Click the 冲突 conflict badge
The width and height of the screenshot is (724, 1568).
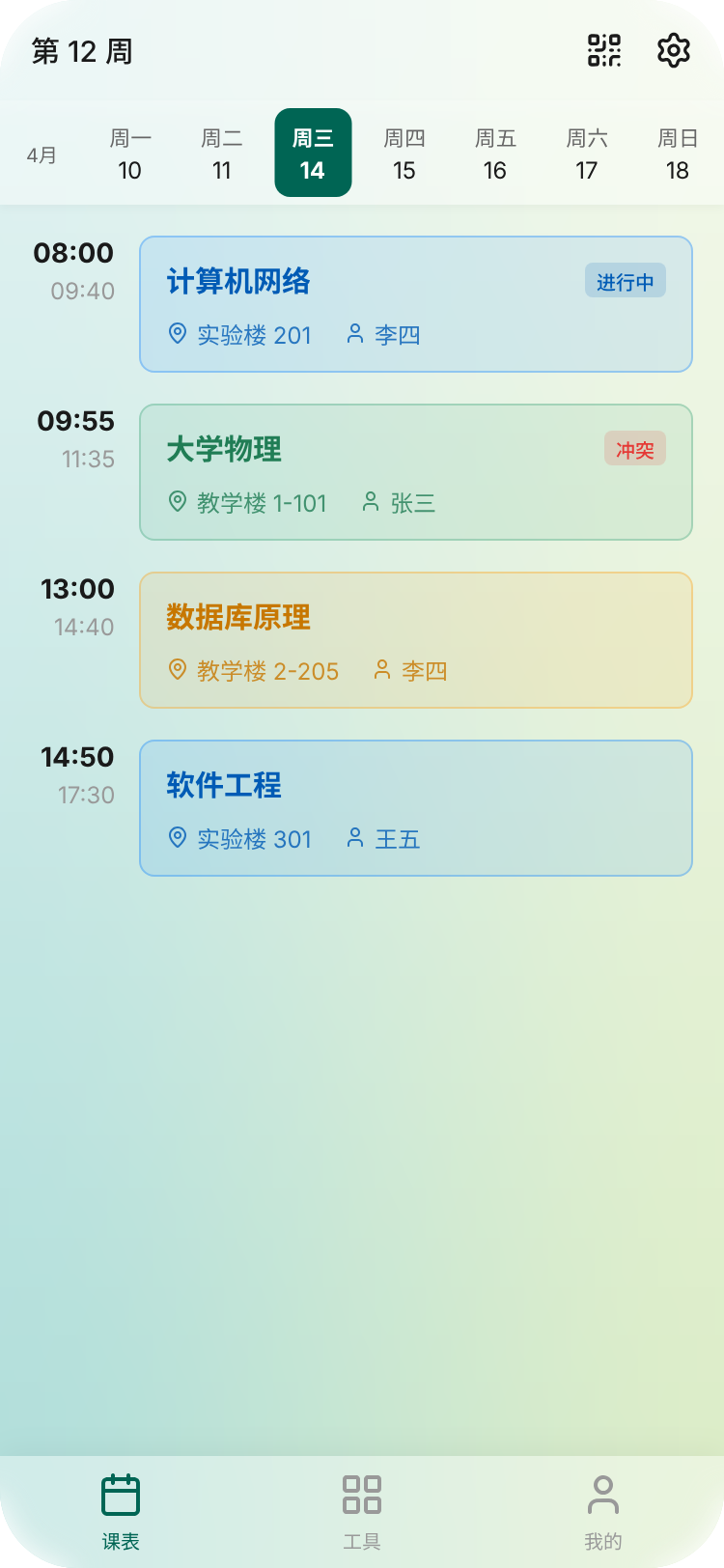tap(635, 449)
